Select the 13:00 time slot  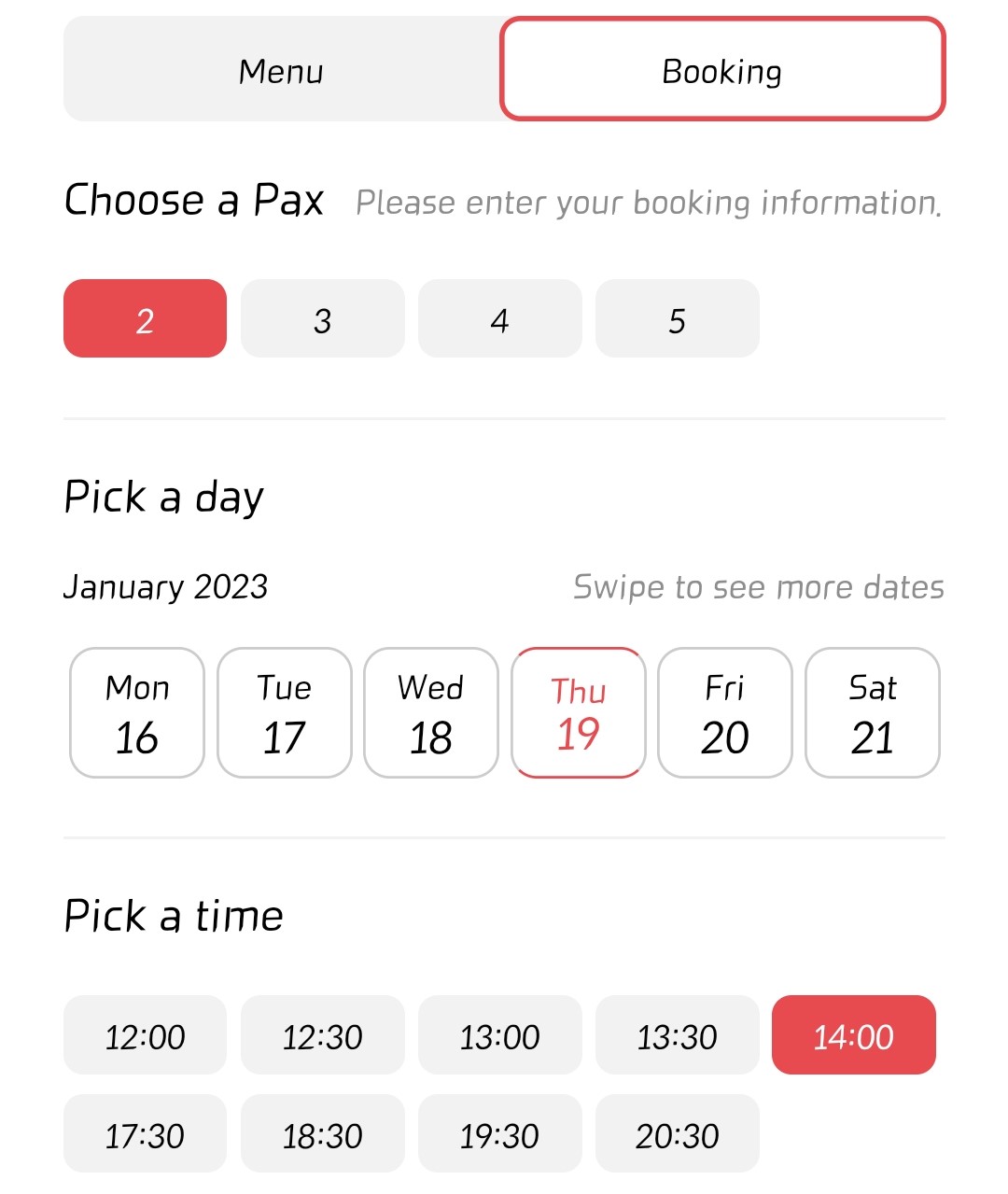499,1035
